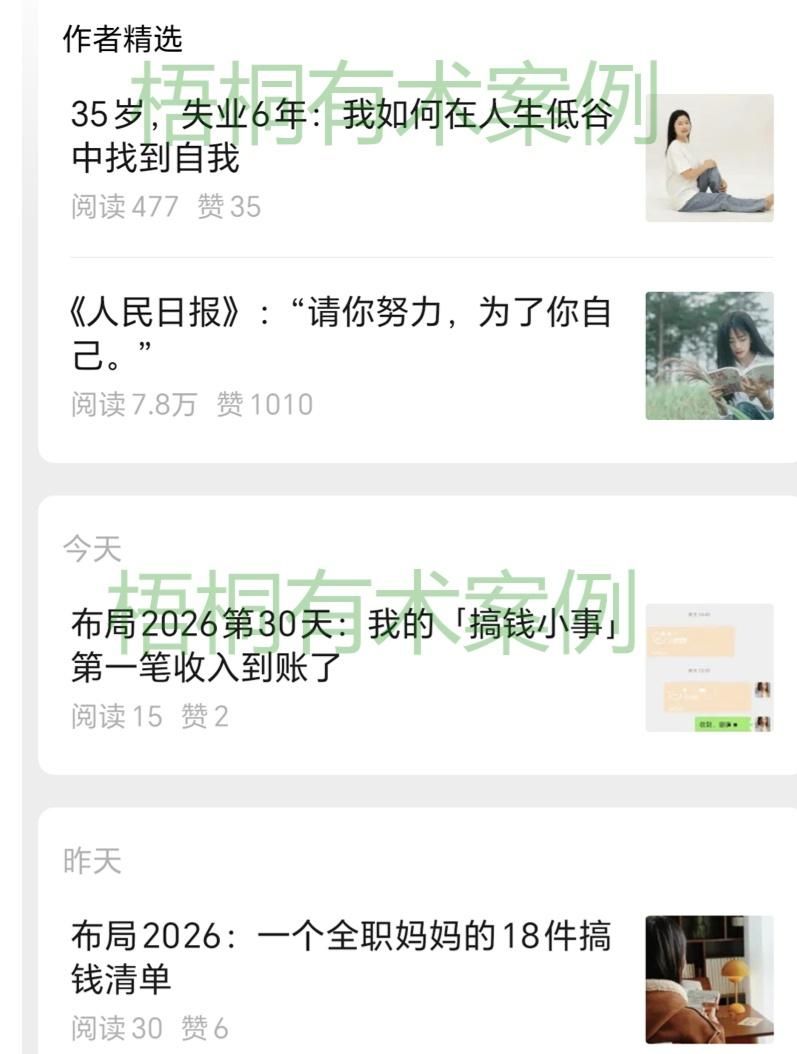Viewport: 797px width, 1054px height.
Task: View yesterday's 全职妈妈的18件搞钱清单 article
Action: 340,957
